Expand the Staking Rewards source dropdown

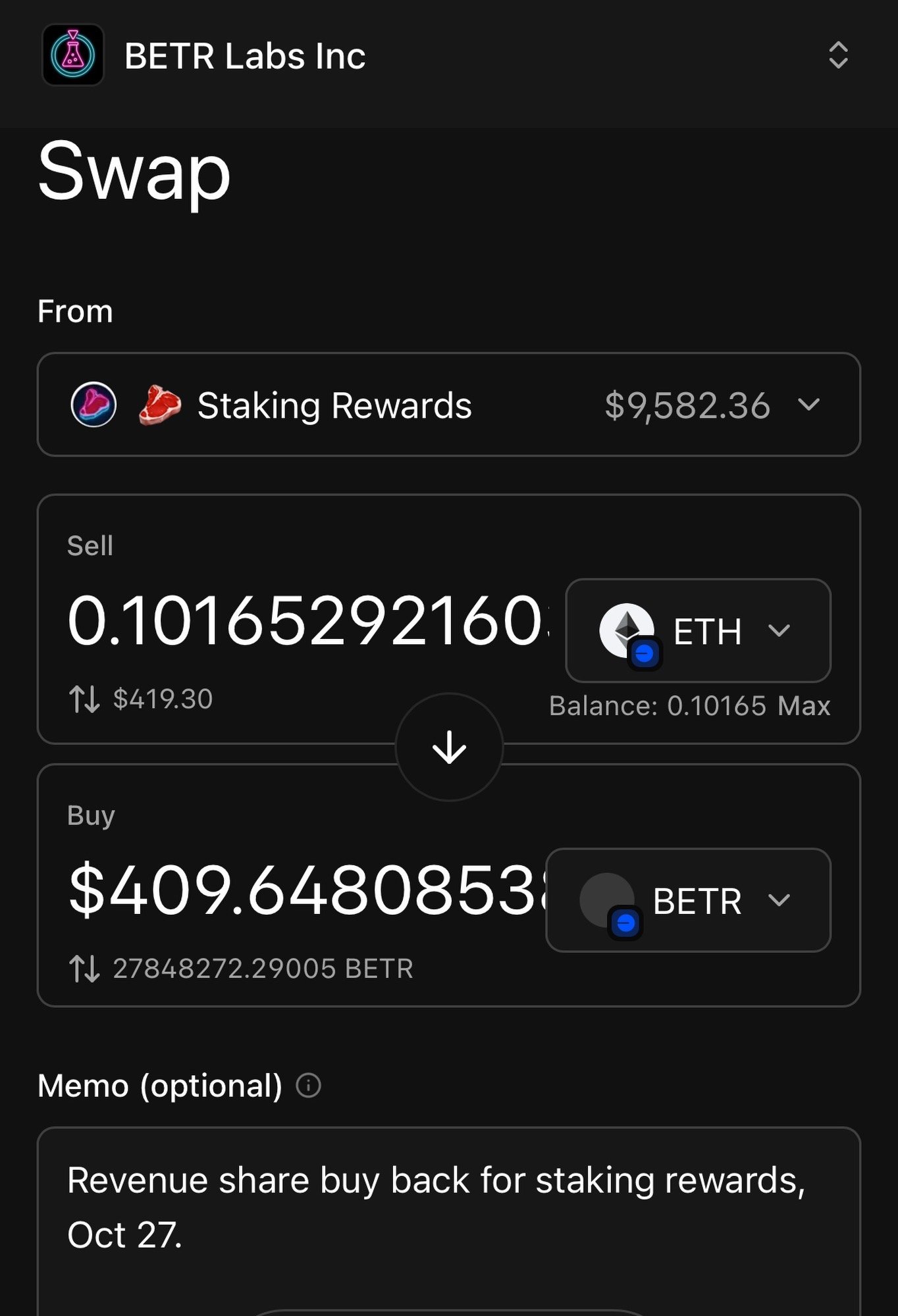pos(808,405)
